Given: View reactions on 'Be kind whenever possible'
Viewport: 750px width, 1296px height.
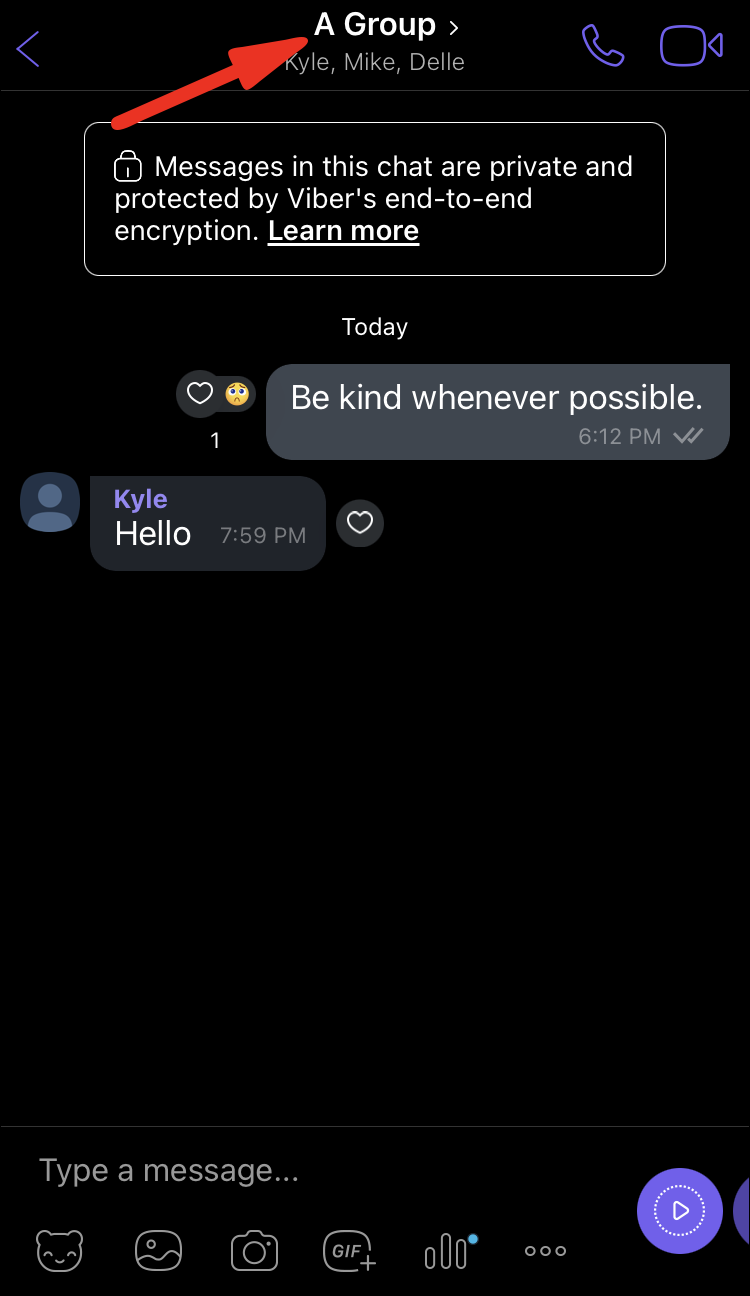Looking at the screenshot, I should pyautogui.click(x=216, y=394).
